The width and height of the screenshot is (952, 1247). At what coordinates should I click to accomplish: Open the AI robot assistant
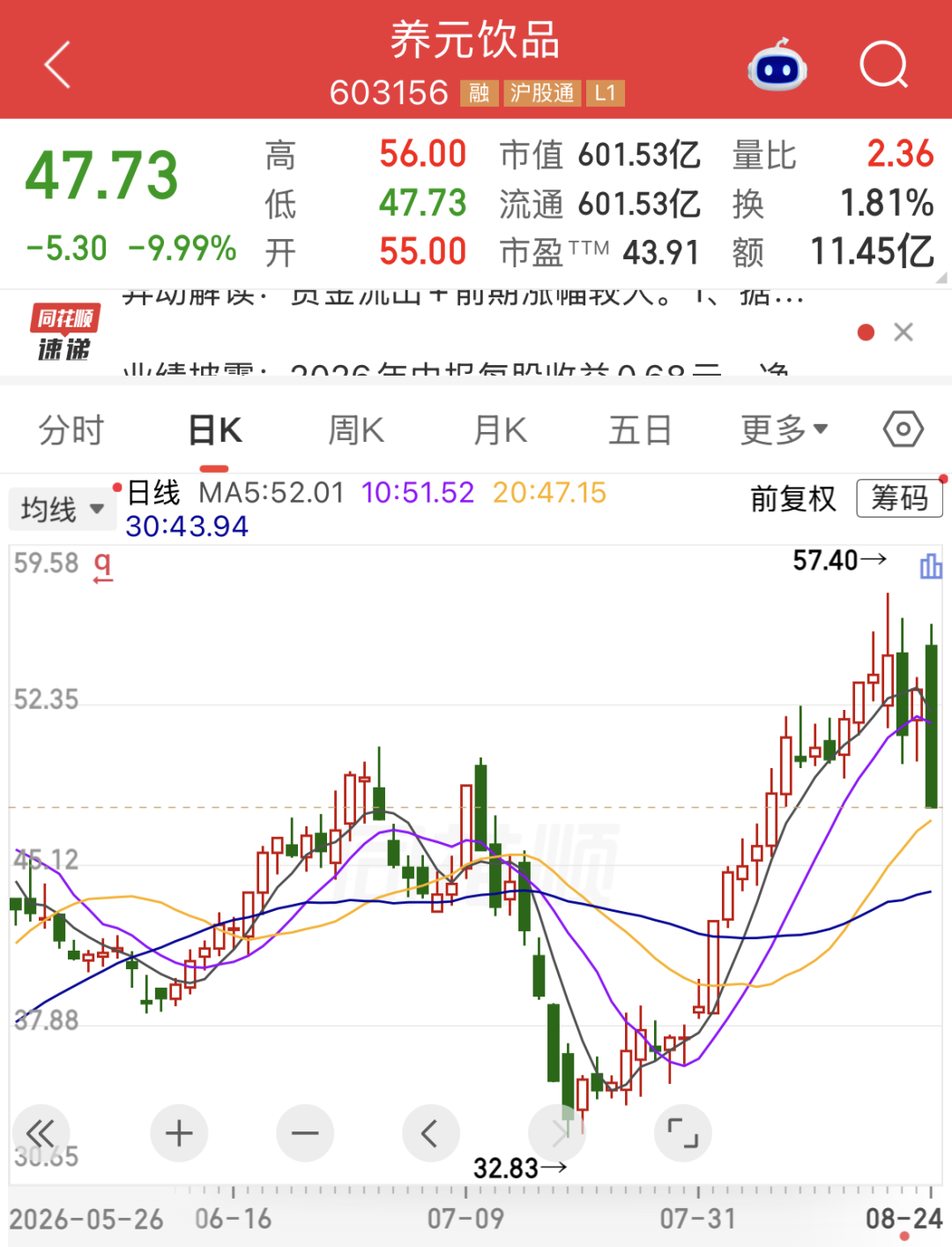pos(777,65)
